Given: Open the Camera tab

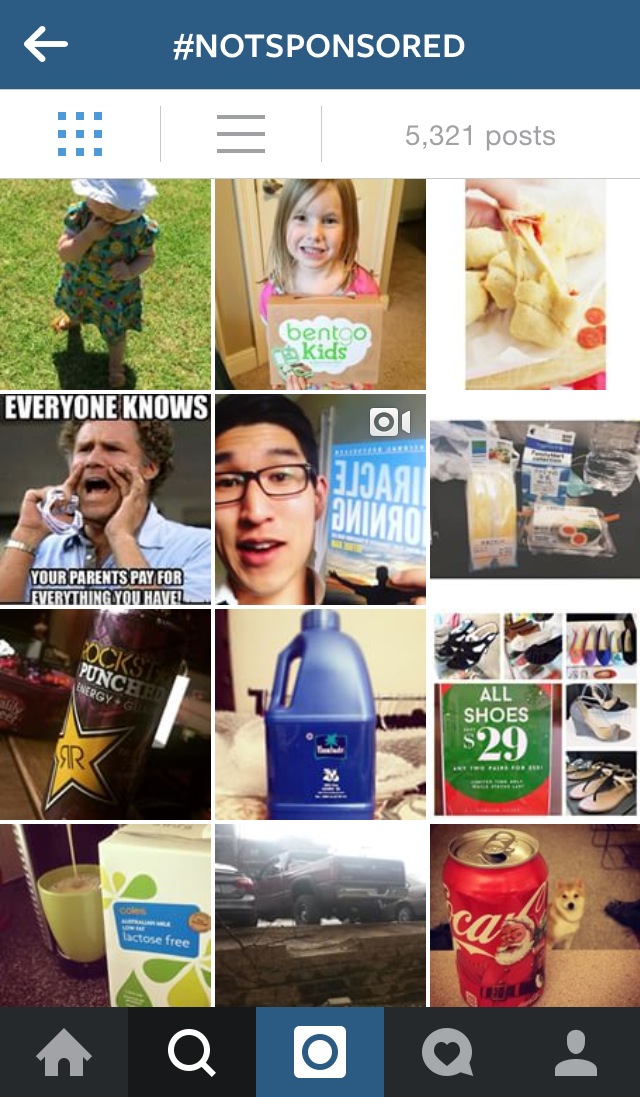Looking at the screenshot, I should pyautogui.click(x=320, y=1052).
